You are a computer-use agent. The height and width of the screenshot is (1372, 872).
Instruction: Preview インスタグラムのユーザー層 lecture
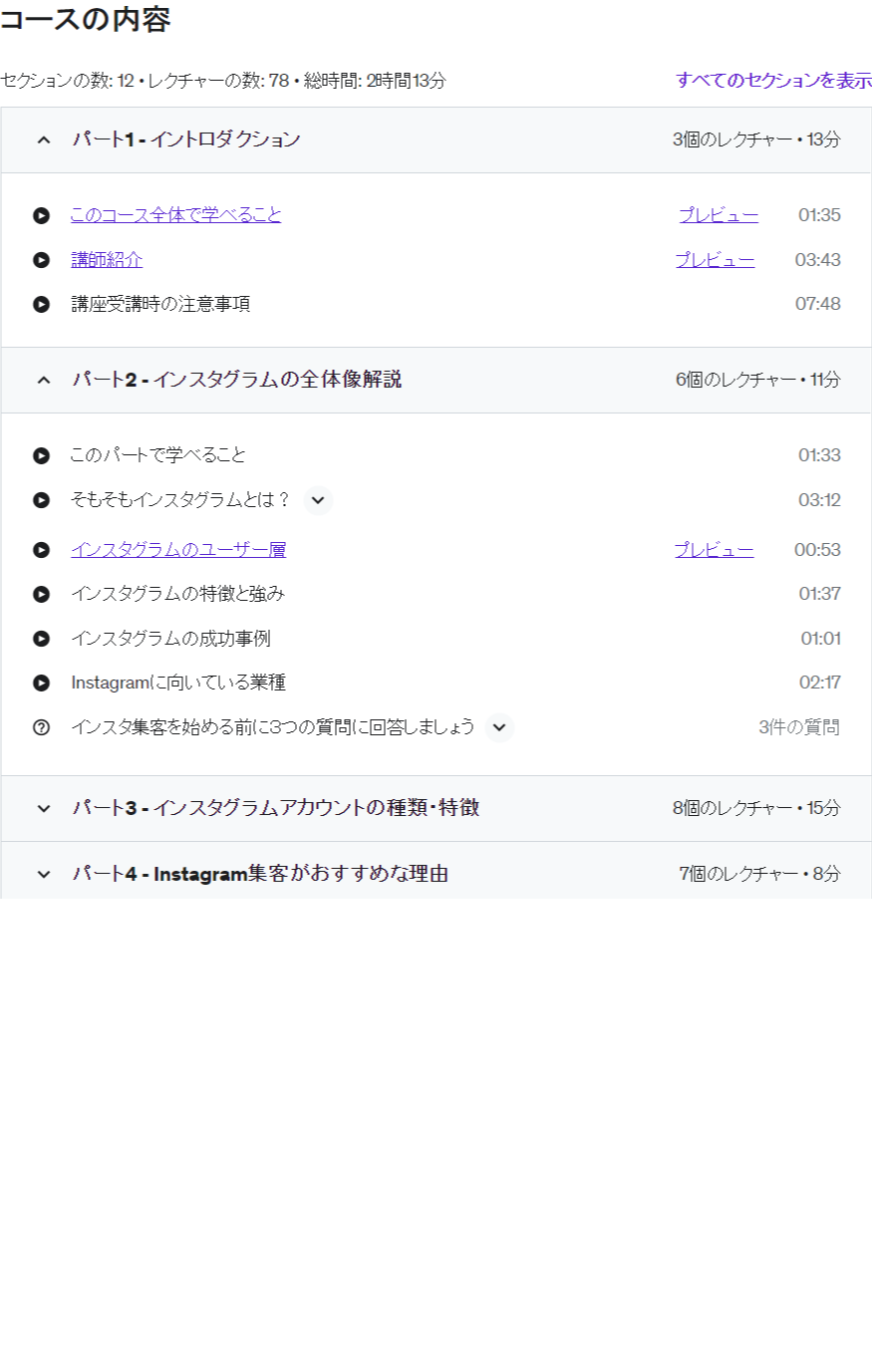(714, 550)
